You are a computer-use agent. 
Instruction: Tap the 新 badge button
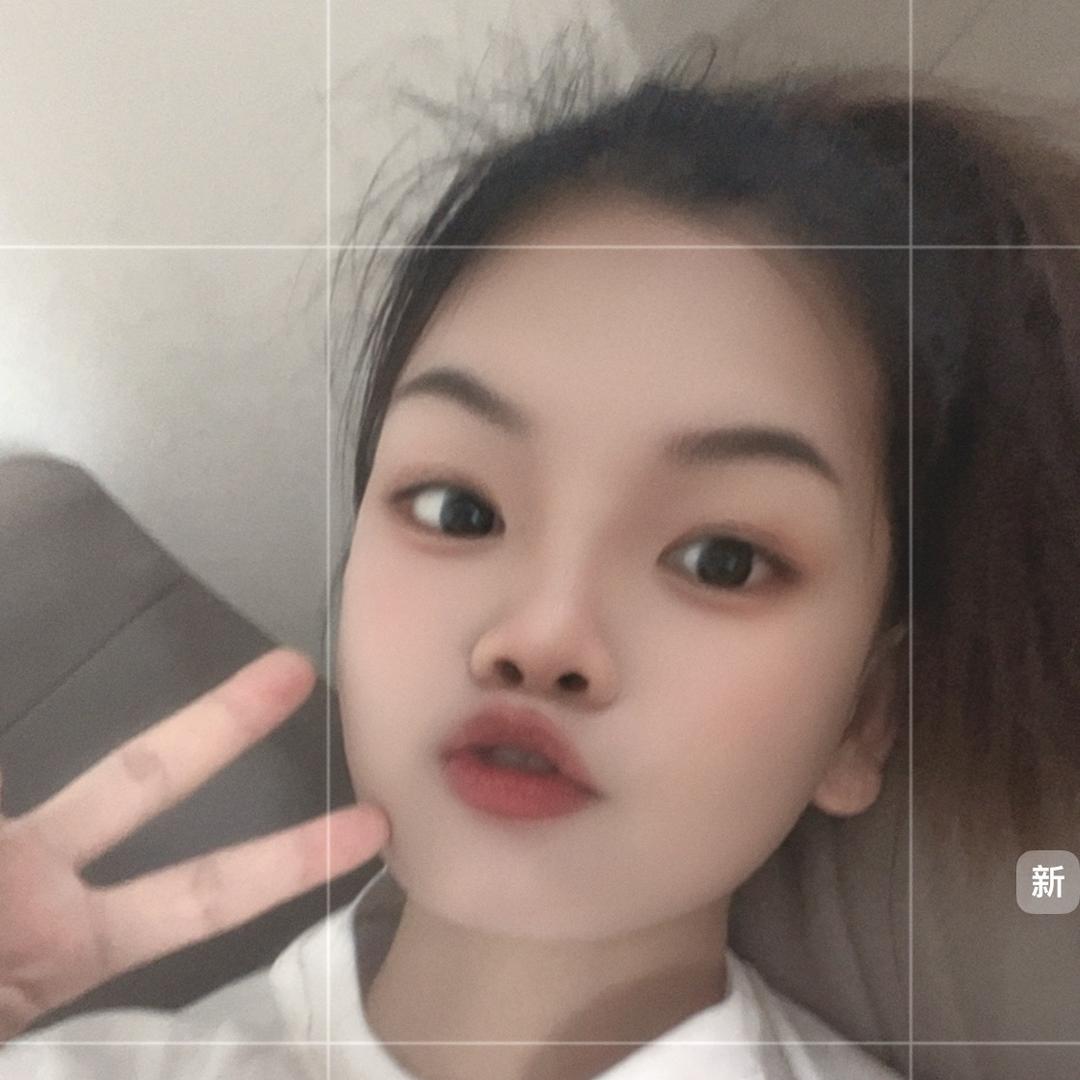[1048, 882]
